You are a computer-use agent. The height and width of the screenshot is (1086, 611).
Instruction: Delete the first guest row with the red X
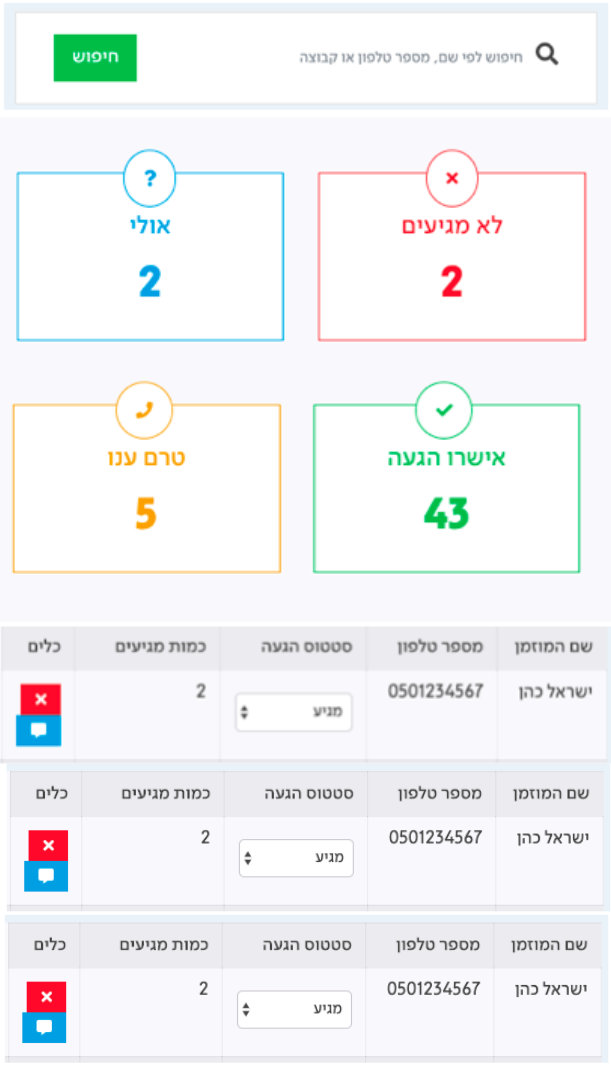41,700
